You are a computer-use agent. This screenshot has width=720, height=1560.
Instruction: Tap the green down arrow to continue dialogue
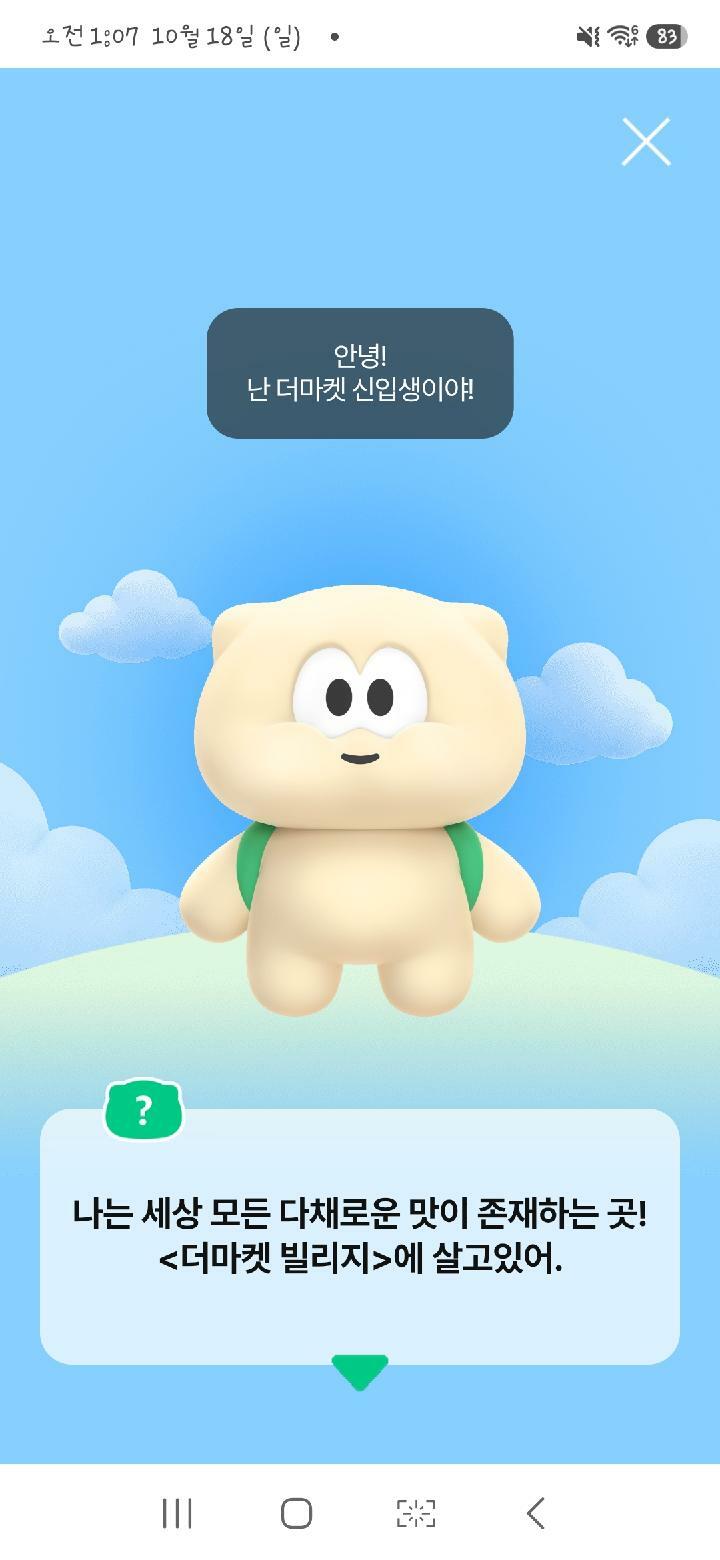click(359, 1372)
